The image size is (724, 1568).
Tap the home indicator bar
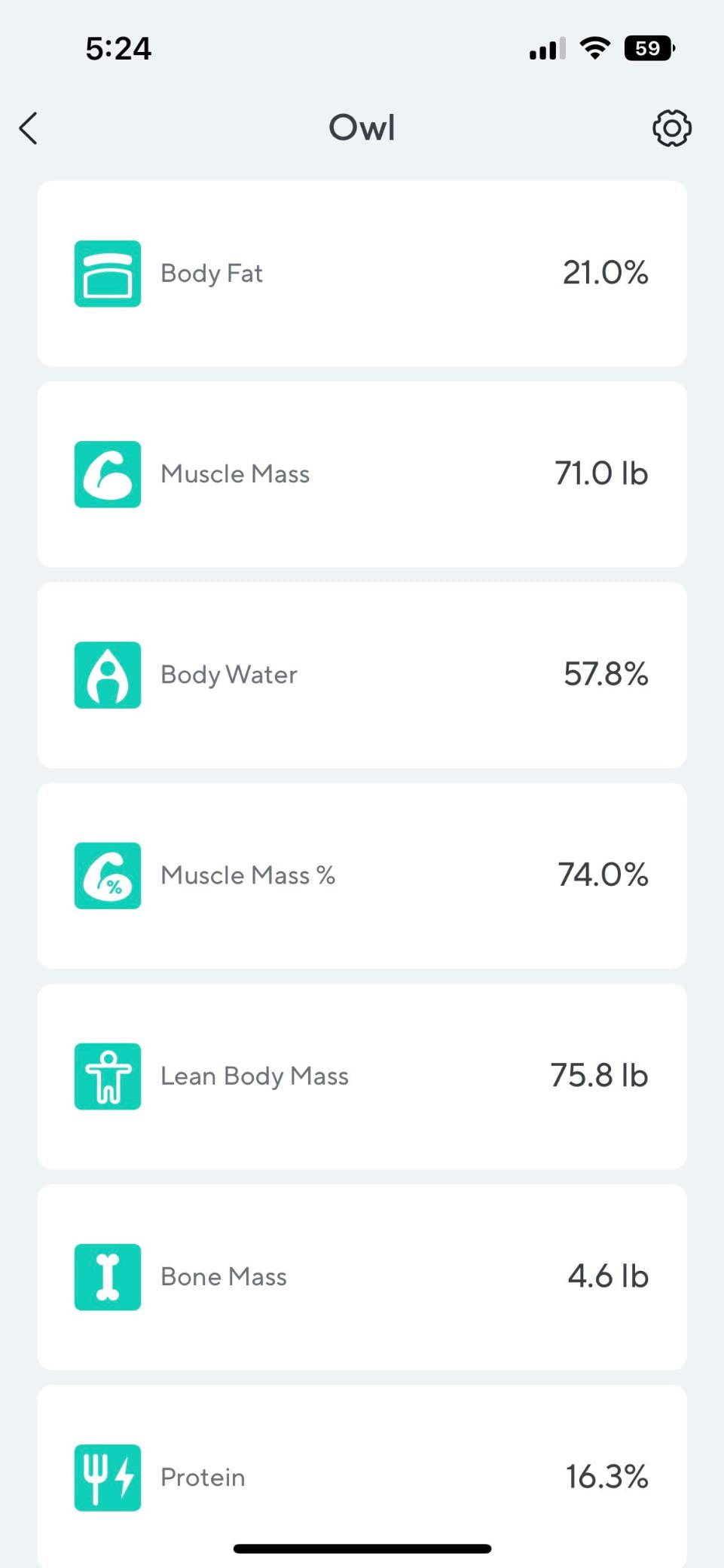click(x=362, y=1542)
